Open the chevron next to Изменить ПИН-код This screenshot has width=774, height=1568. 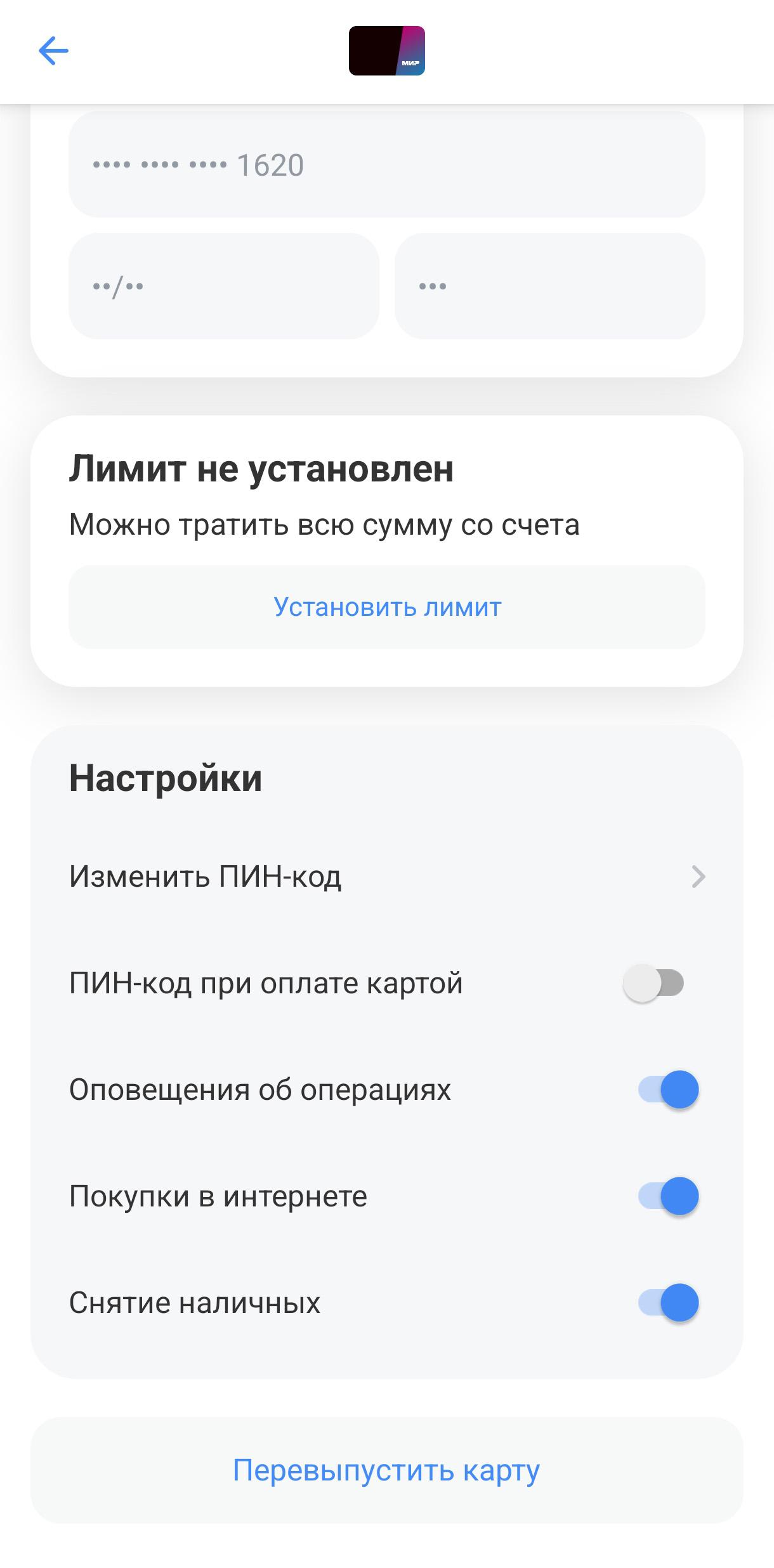click(699, 877)
